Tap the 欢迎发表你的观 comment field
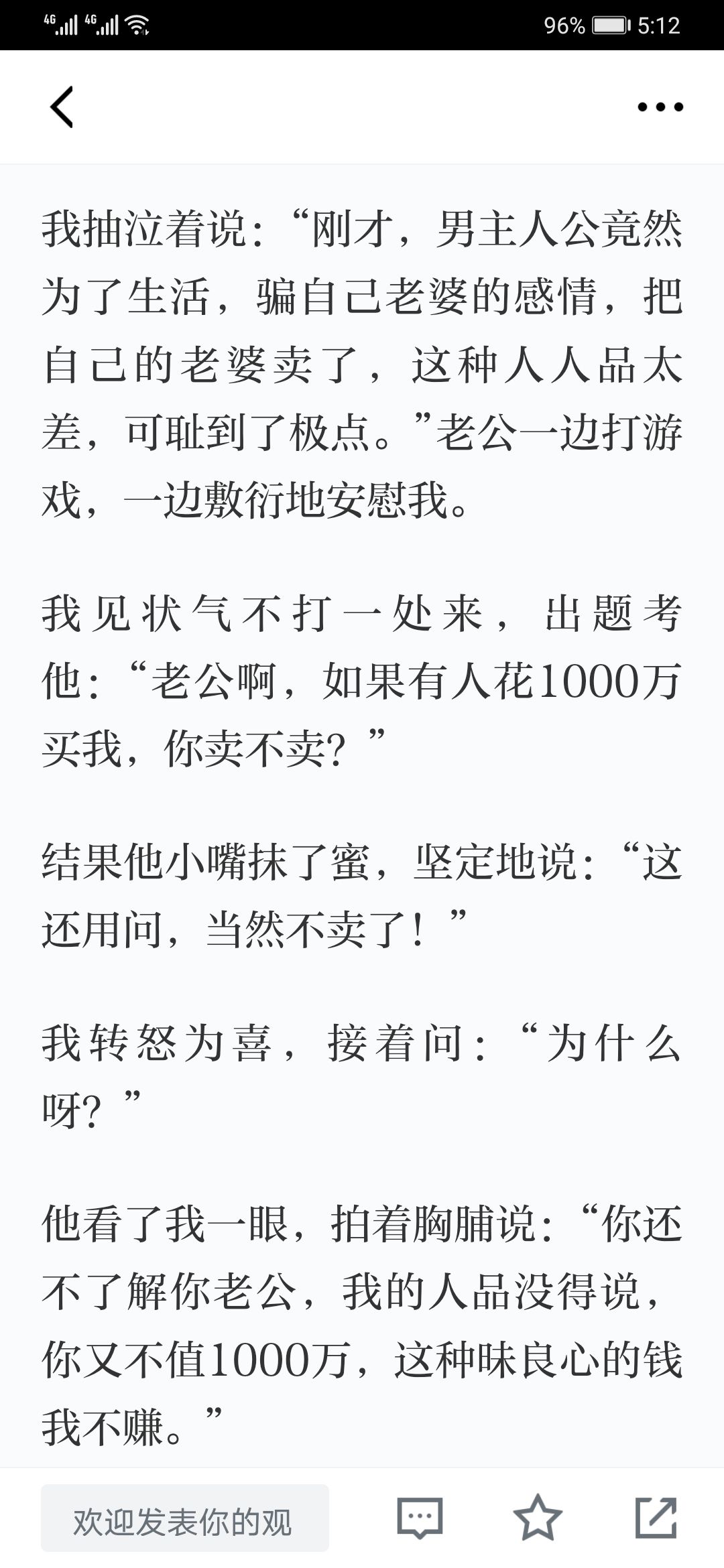724x1568 pixels. [185, 1518]
